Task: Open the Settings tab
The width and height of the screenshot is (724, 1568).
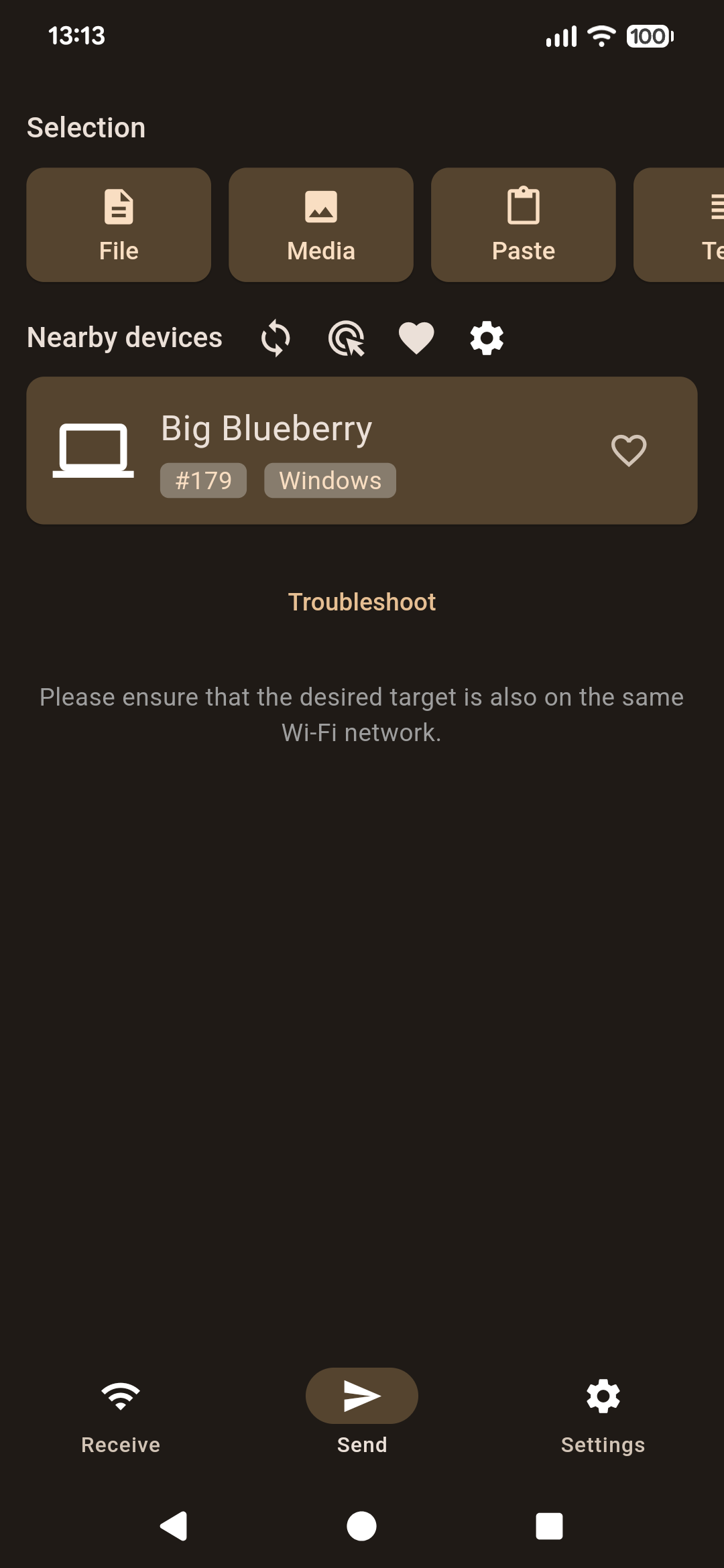Action: [603, 1414]
